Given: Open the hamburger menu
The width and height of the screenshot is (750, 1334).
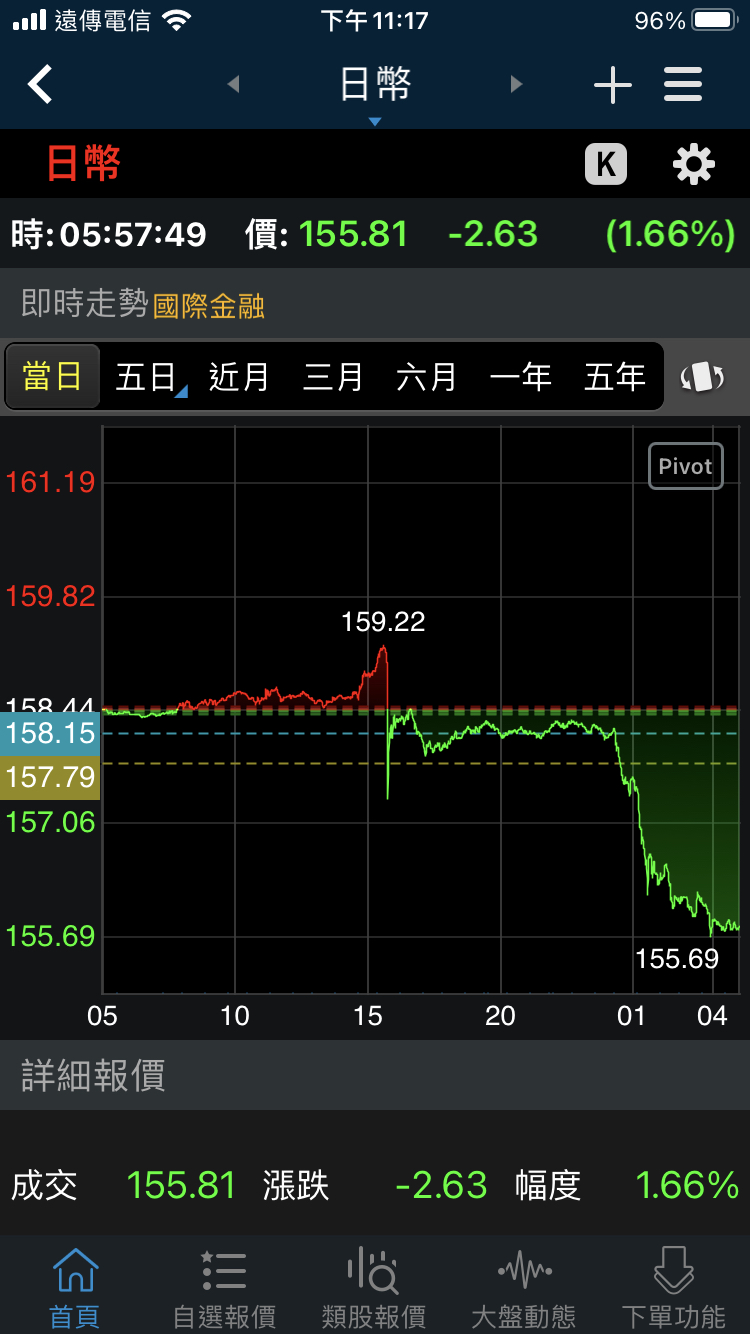Looking at the screenshot, I should (683, 84).
